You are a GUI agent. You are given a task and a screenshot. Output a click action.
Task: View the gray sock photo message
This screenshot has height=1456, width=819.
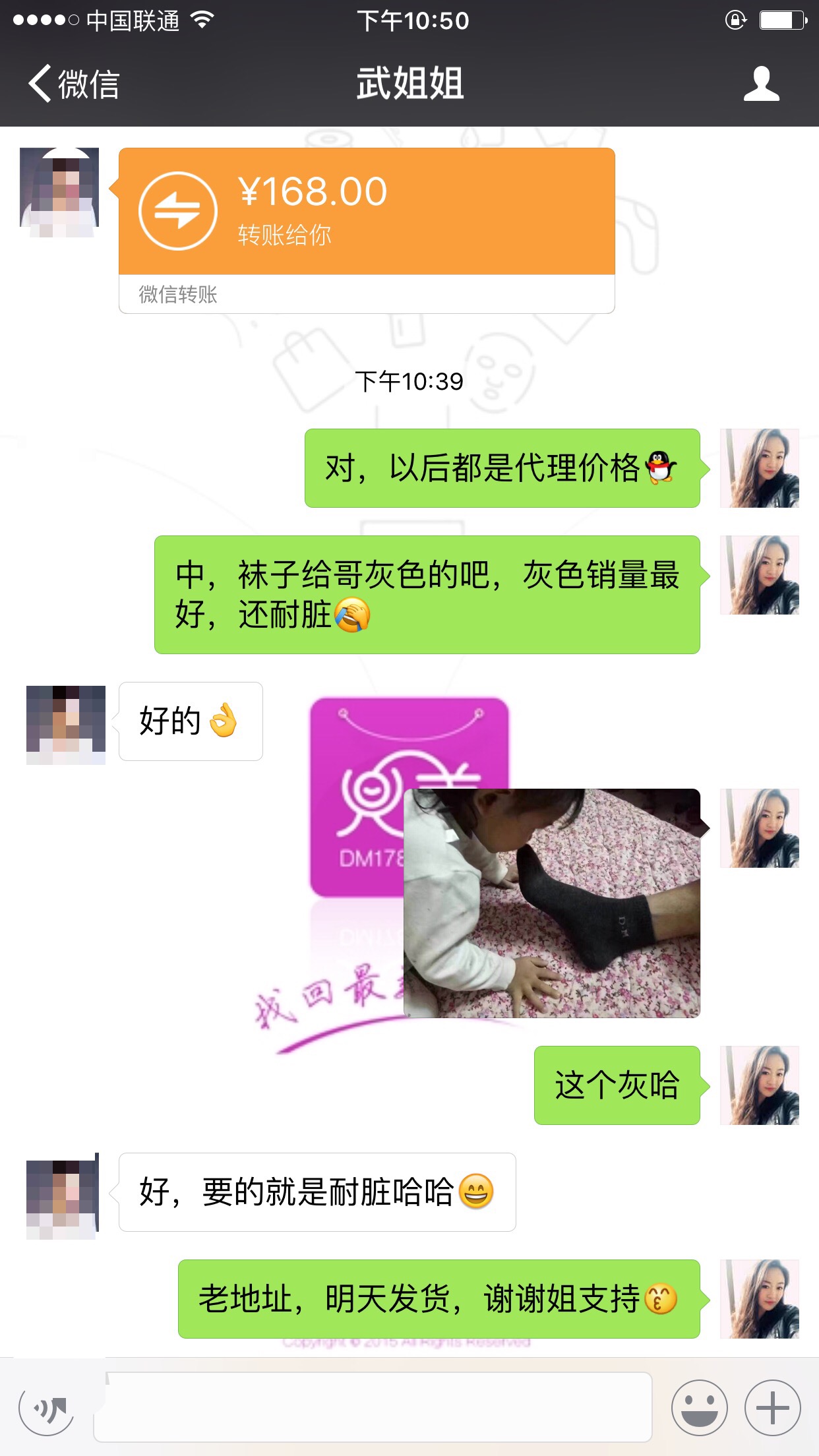pyautogui.click(x=551, y=903)
